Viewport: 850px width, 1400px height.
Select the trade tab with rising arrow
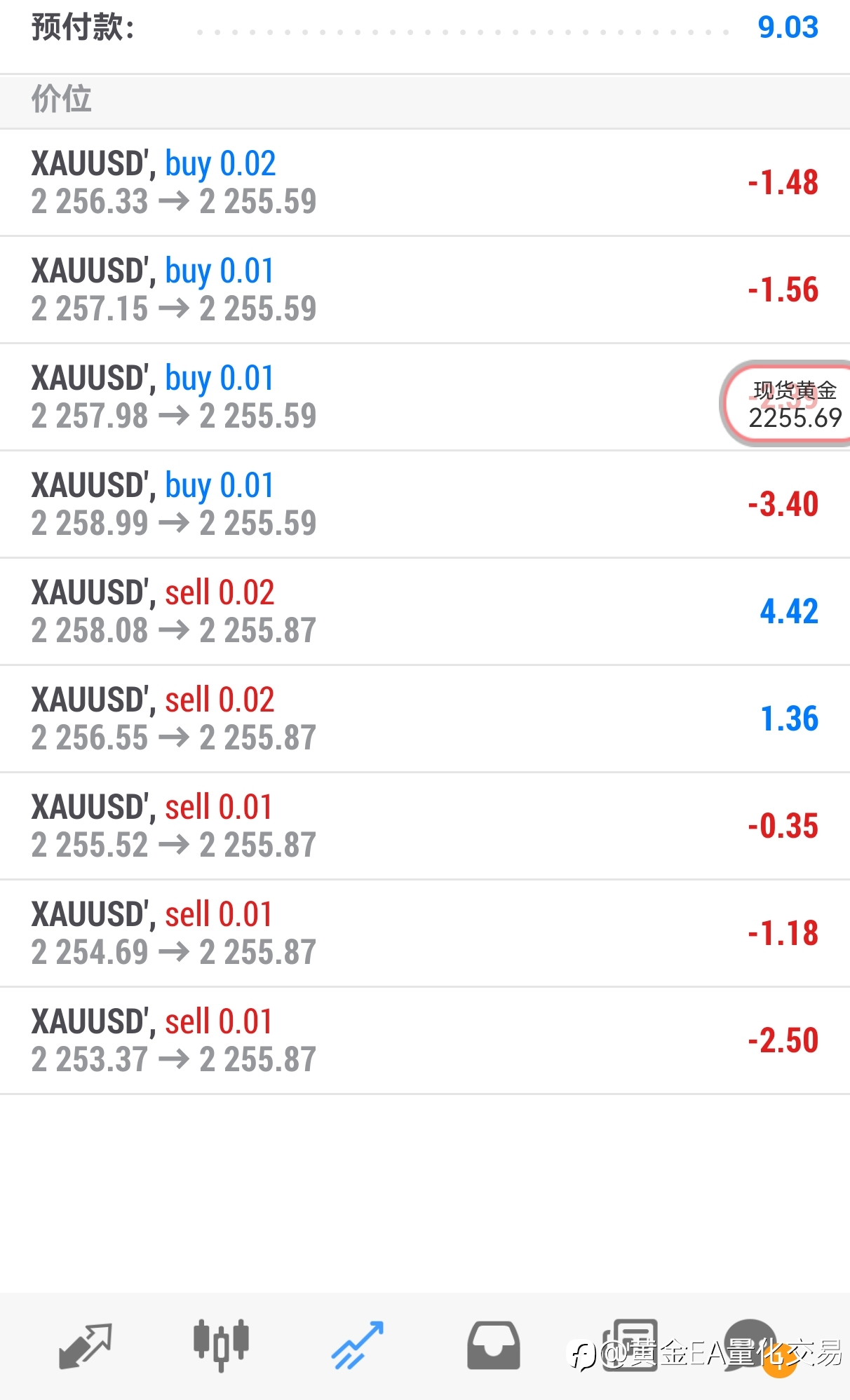(358, 1345)
